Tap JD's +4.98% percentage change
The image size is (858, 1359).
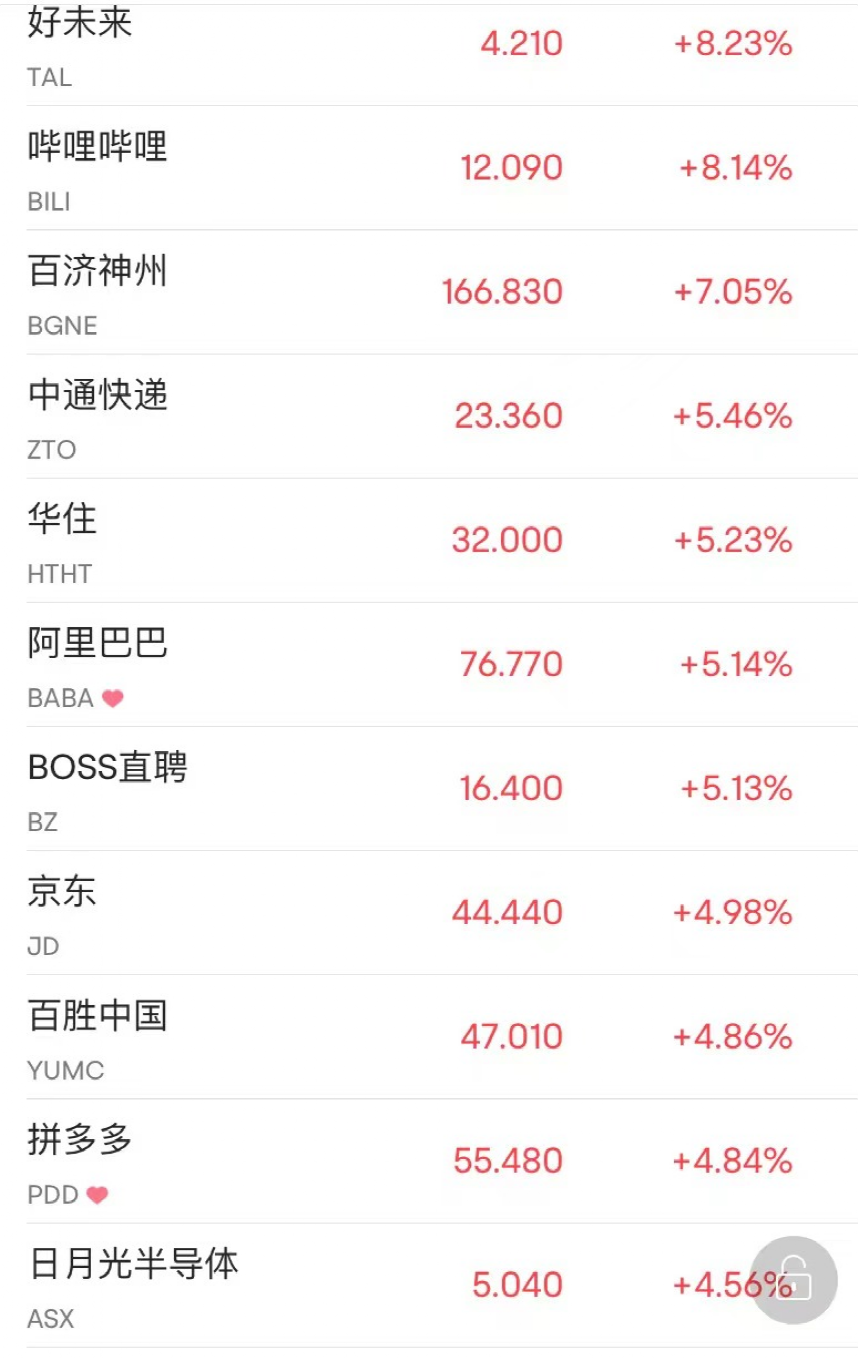click(735, 912)
